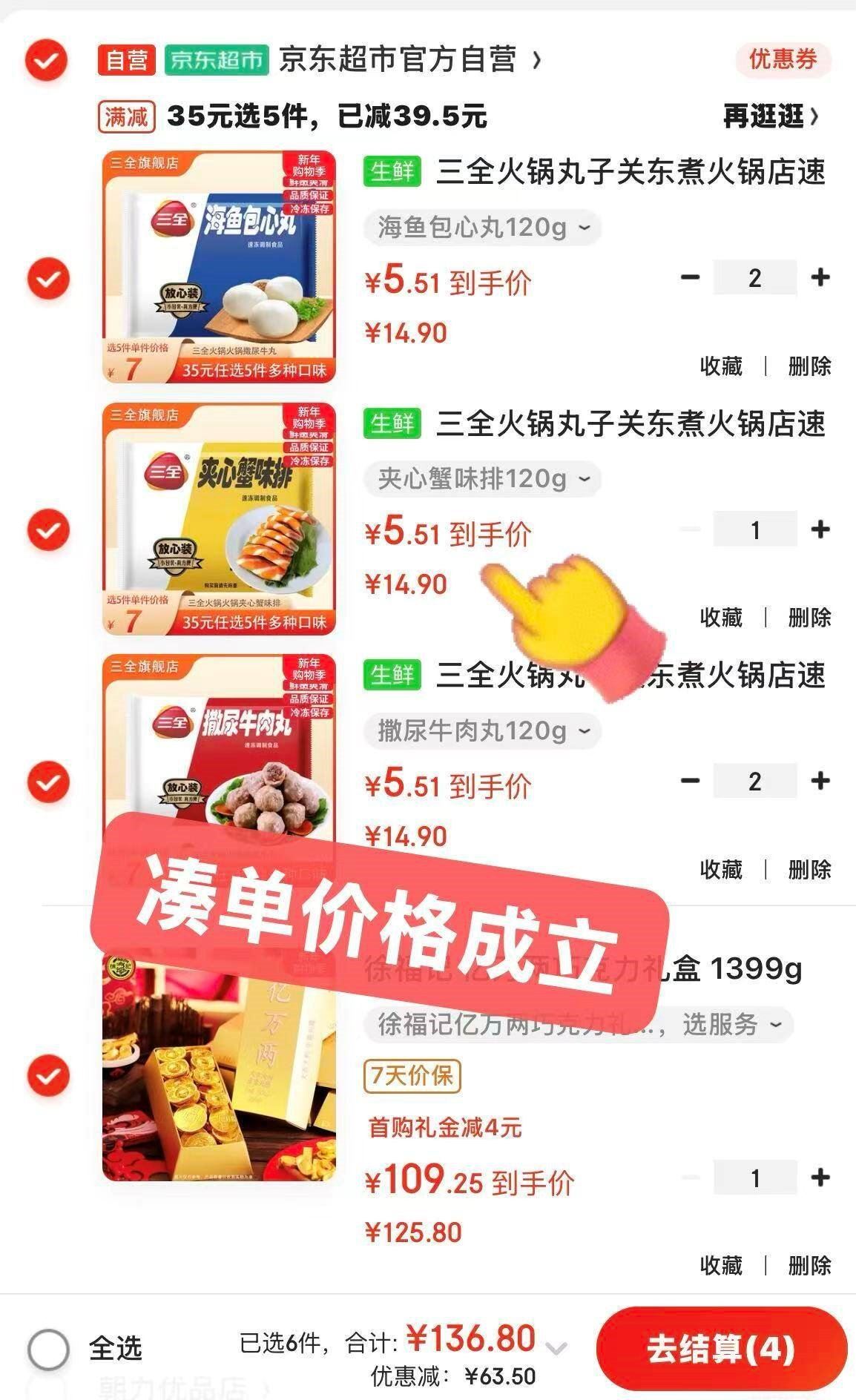Delete 海鱼包心丸 from the cart
856x1400 pixels.
[x=809, y=366]
